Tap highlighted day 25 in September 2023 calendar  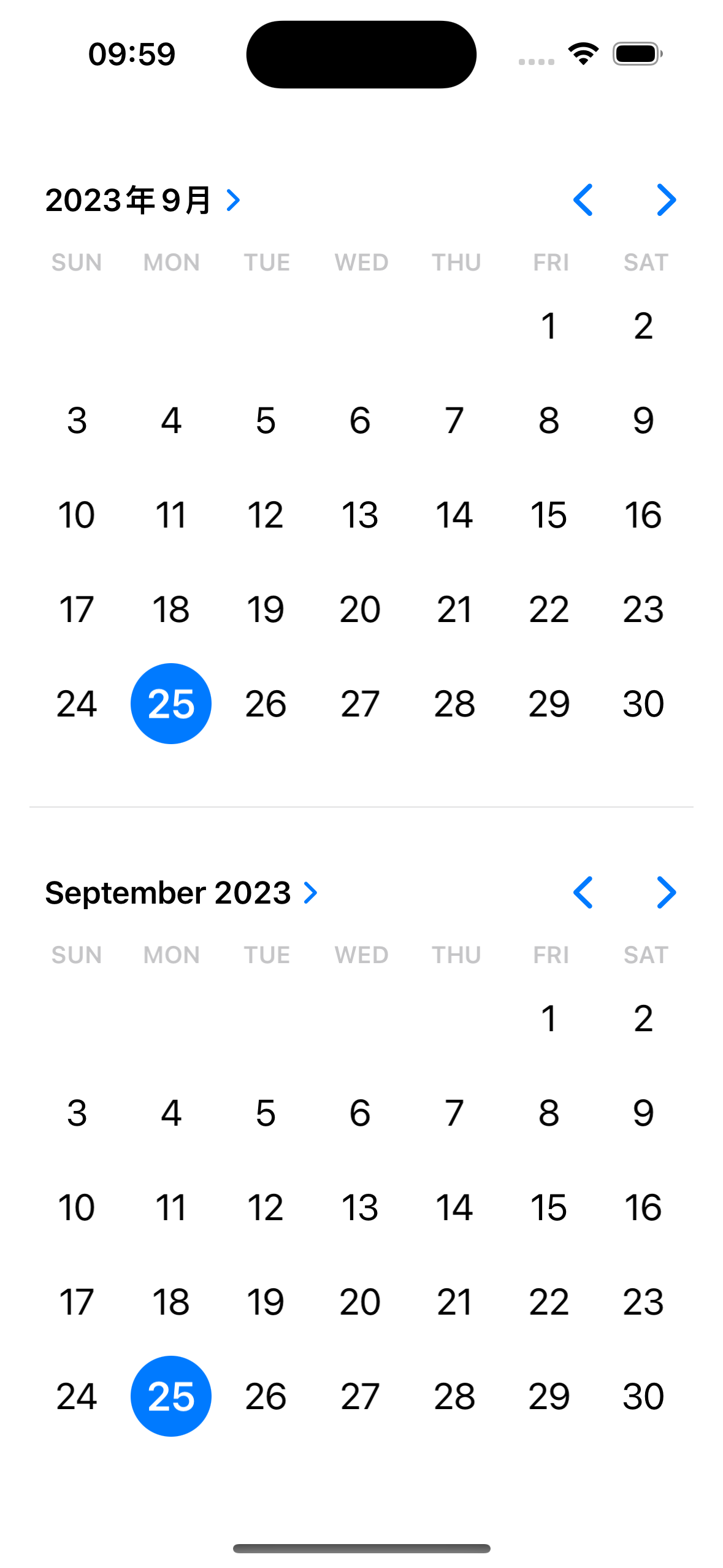pyautogui.click(x=171, y=1396)
